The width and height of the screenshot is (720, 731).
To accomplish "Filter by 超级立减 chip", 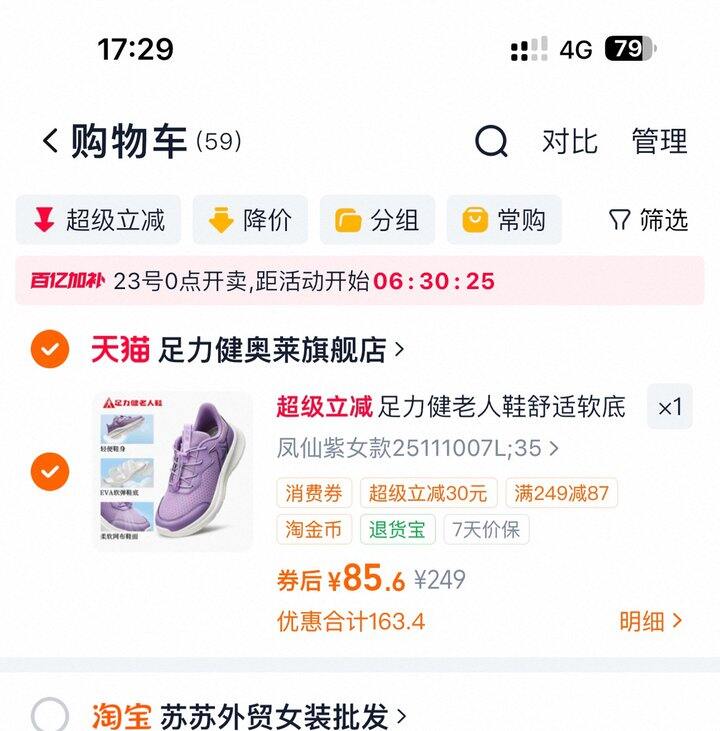I will tap(98, 220).
